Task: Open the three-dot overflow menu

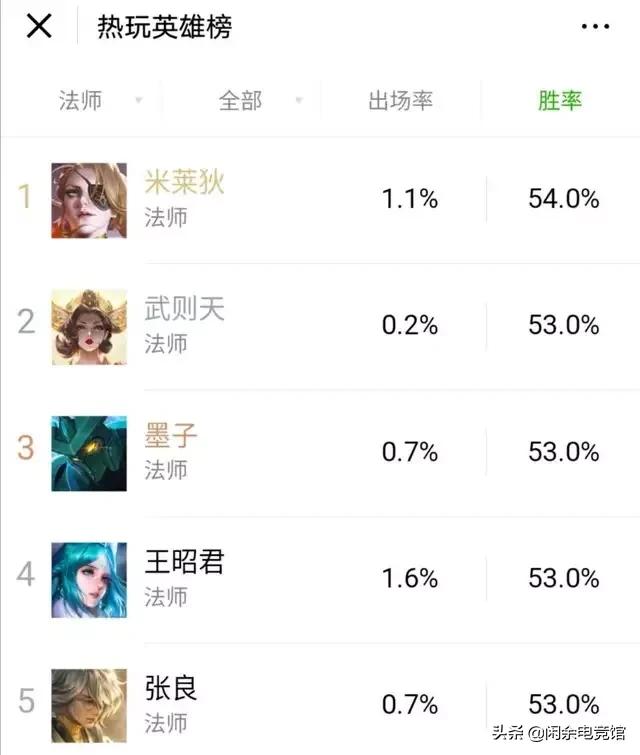Action: click(x=595, y=27)
